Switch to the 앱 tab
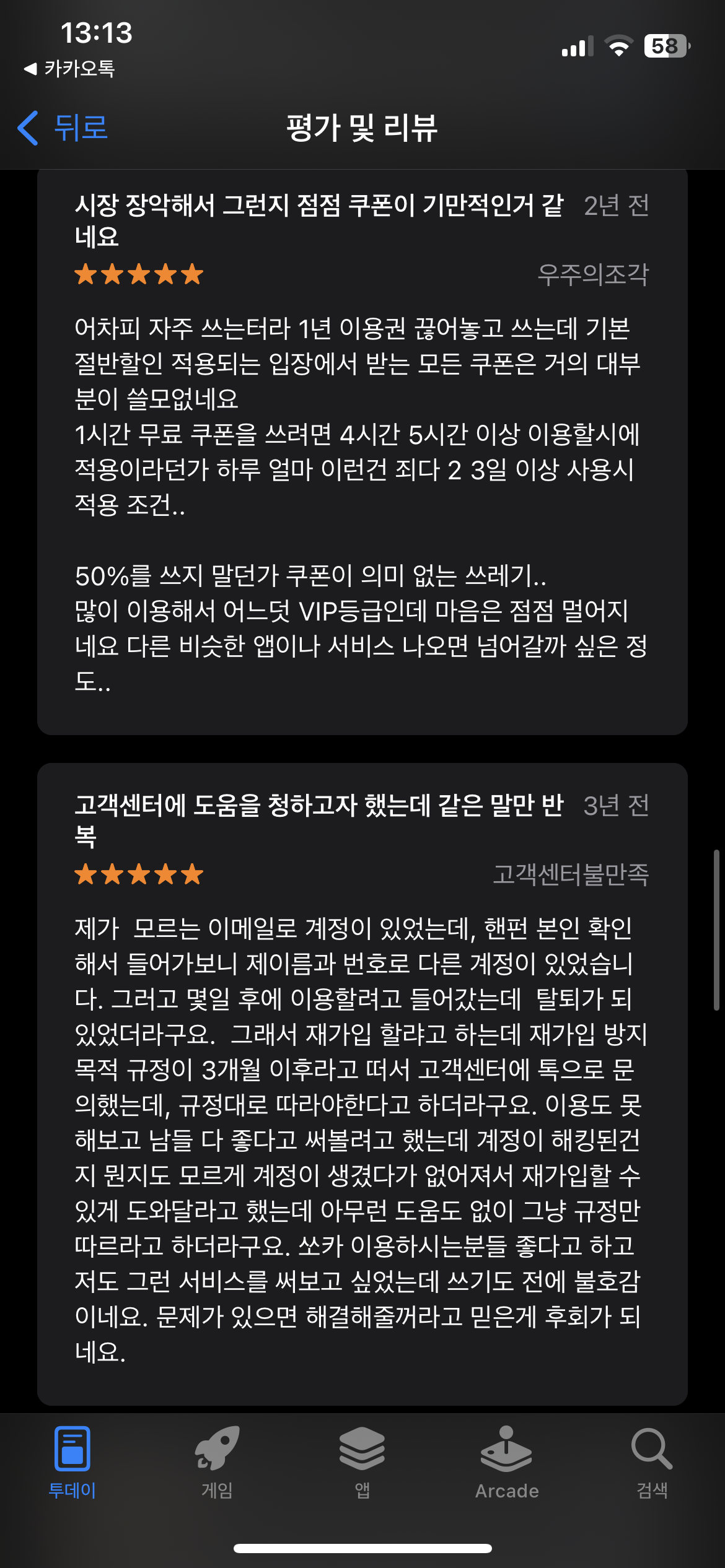This screenshot has width=725, height=1568. point(362,1461)
